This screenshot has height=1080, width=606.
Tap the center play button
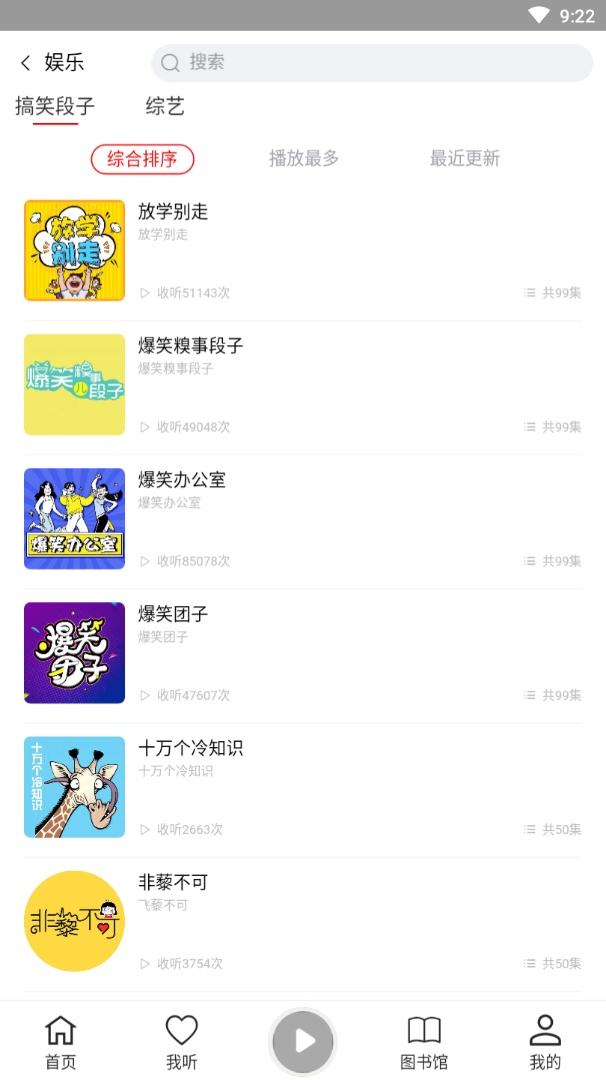303,1042
